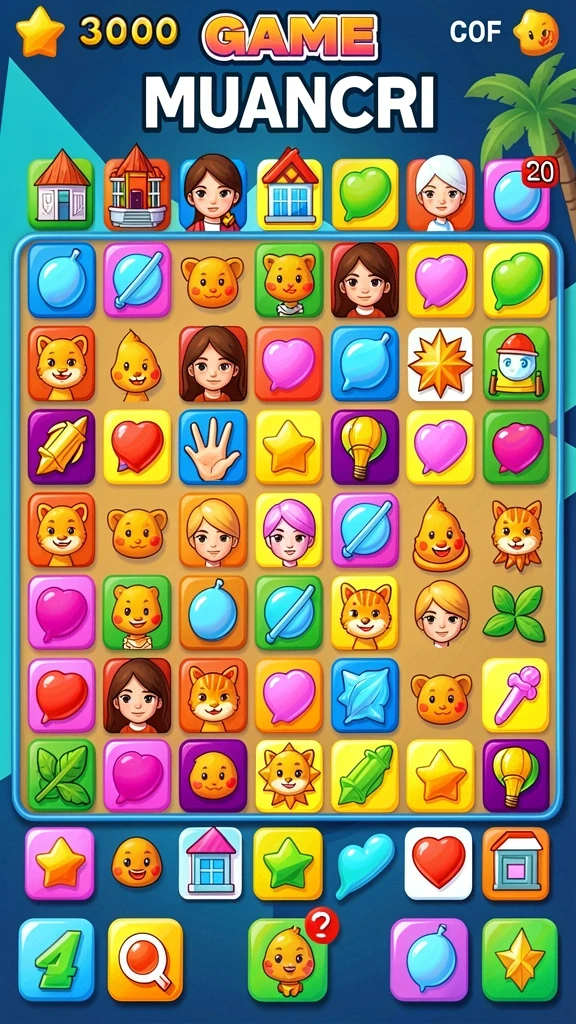Select the white-haired grandma tile
576x1024 pixels.
(441, 195)
